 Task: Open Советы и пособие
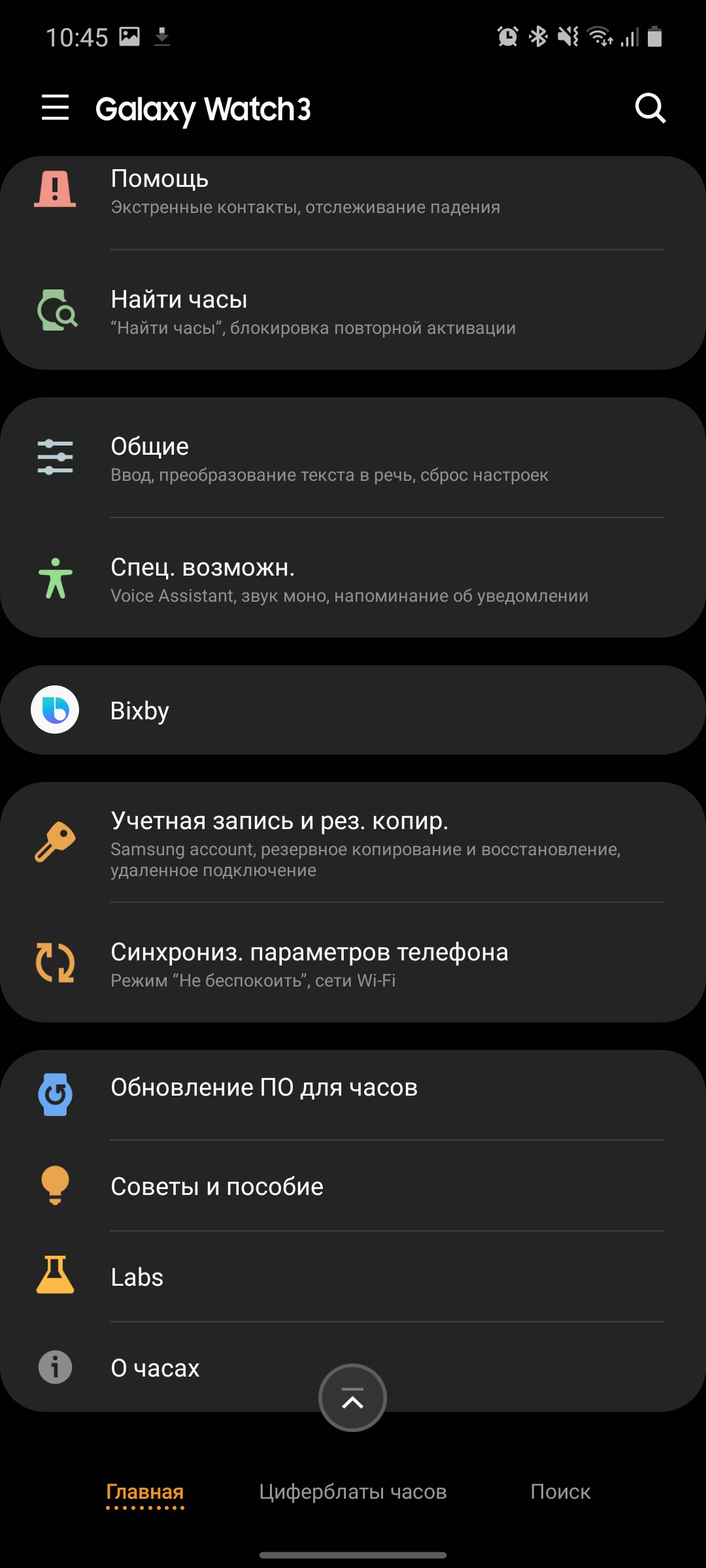(353, 1186)
